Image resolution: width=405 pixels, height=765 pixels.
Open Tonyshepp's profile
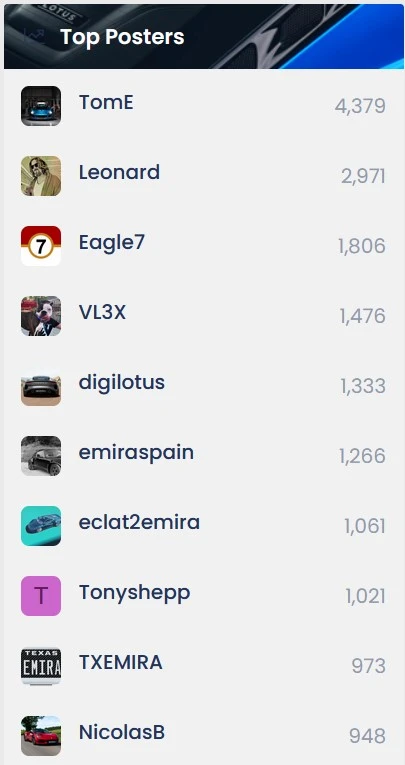tap(134, 594)
